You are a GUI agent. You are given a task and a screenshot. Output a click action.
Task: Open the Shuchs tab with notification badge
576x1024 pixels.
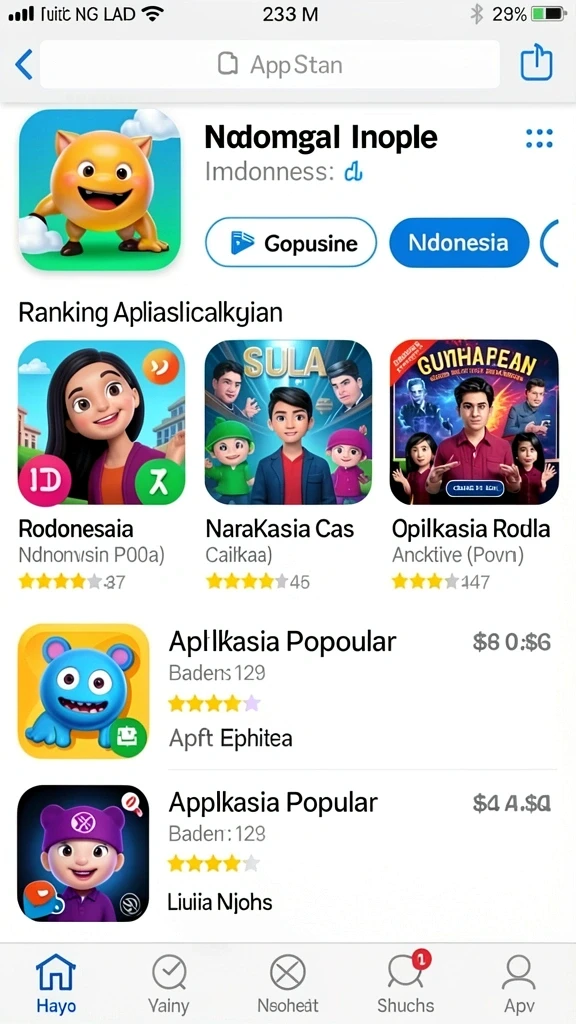point(406,984)
